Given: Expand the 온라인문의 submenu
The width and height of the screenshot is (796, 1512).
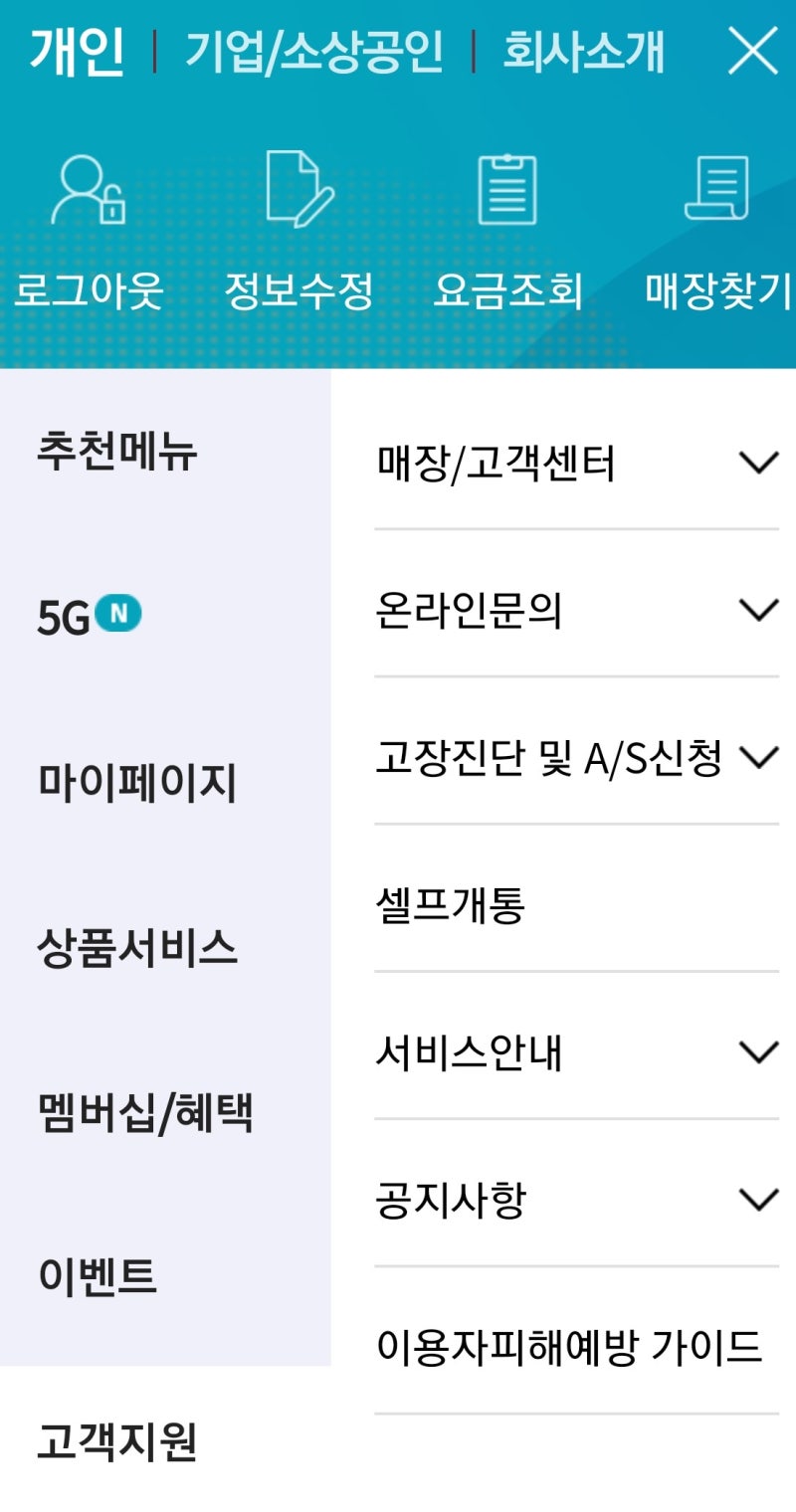Looking at the screenshot, I should 576,610.
